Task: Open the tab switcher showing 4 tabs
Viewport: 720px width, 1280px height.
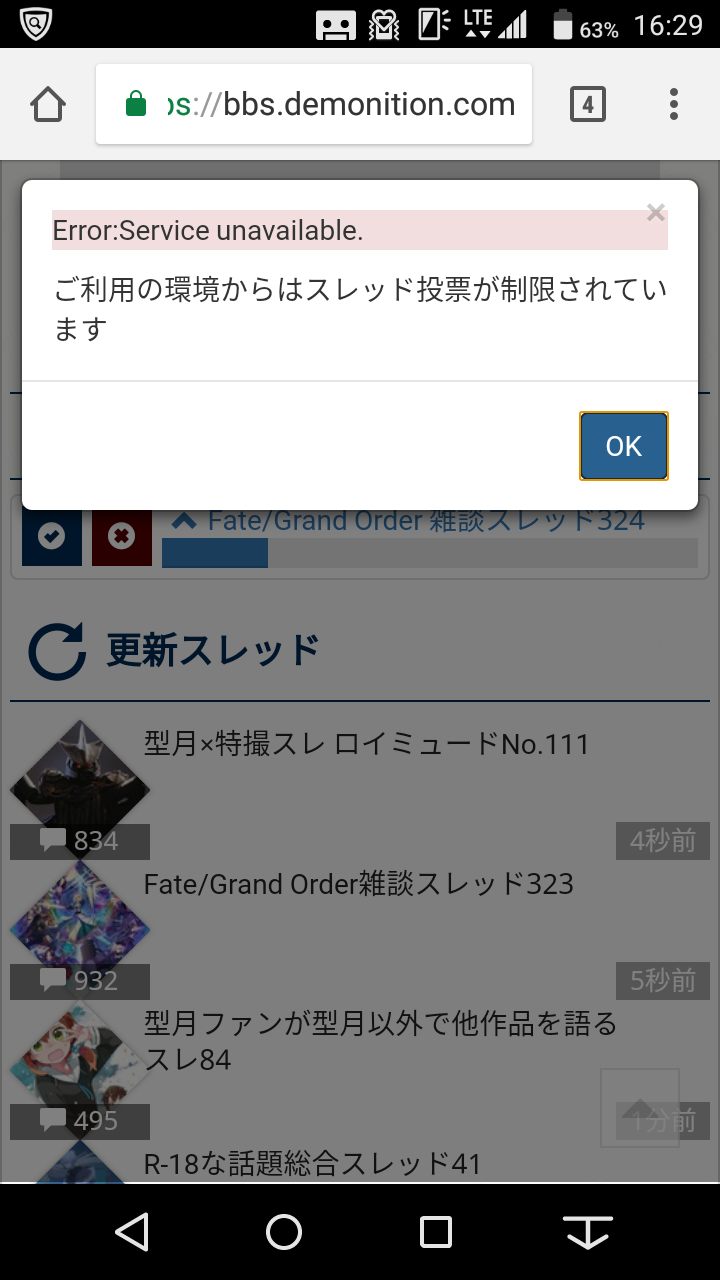Action: [587, 104]
